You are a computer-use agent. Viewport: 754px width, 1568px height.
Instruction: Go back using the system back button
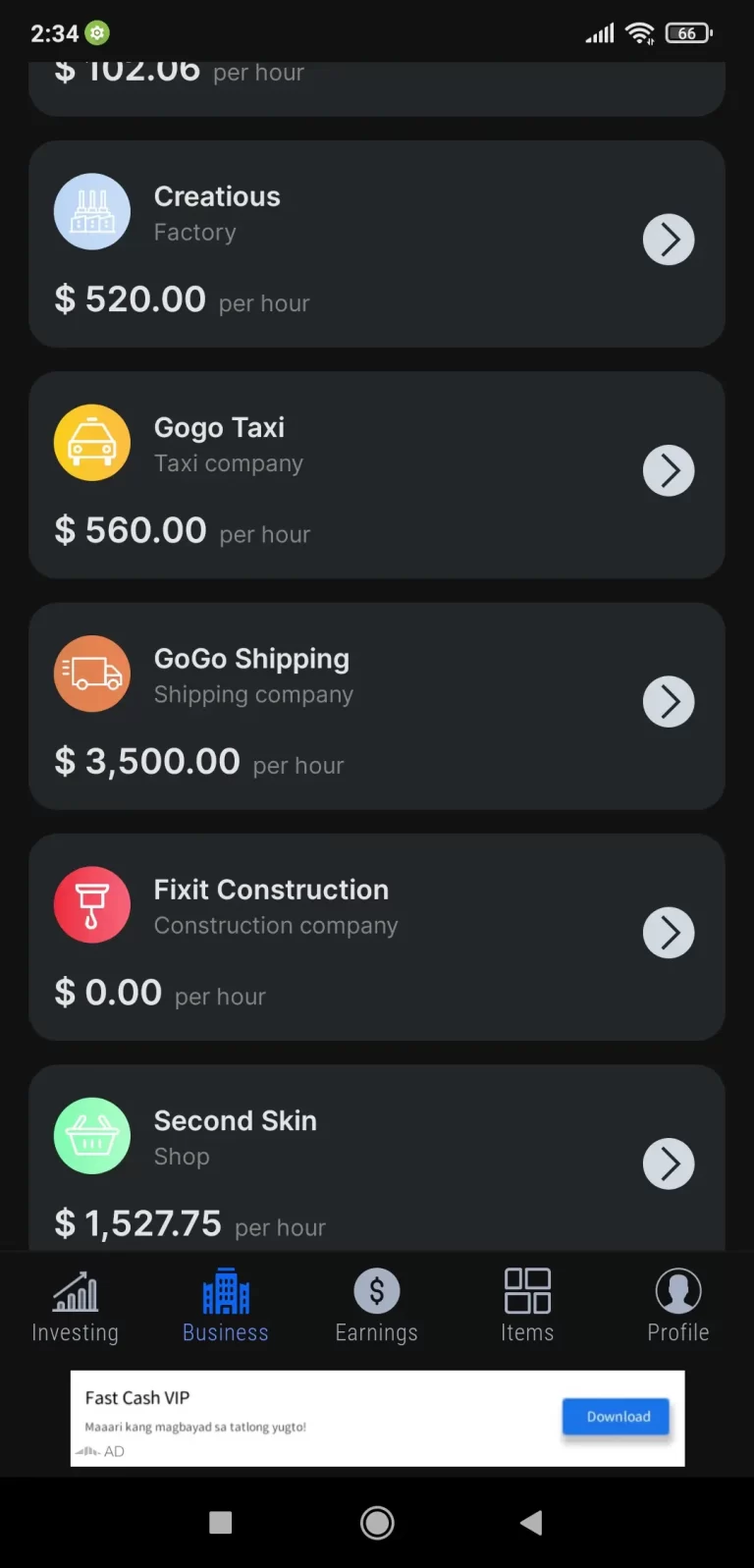coord(531,1523)
